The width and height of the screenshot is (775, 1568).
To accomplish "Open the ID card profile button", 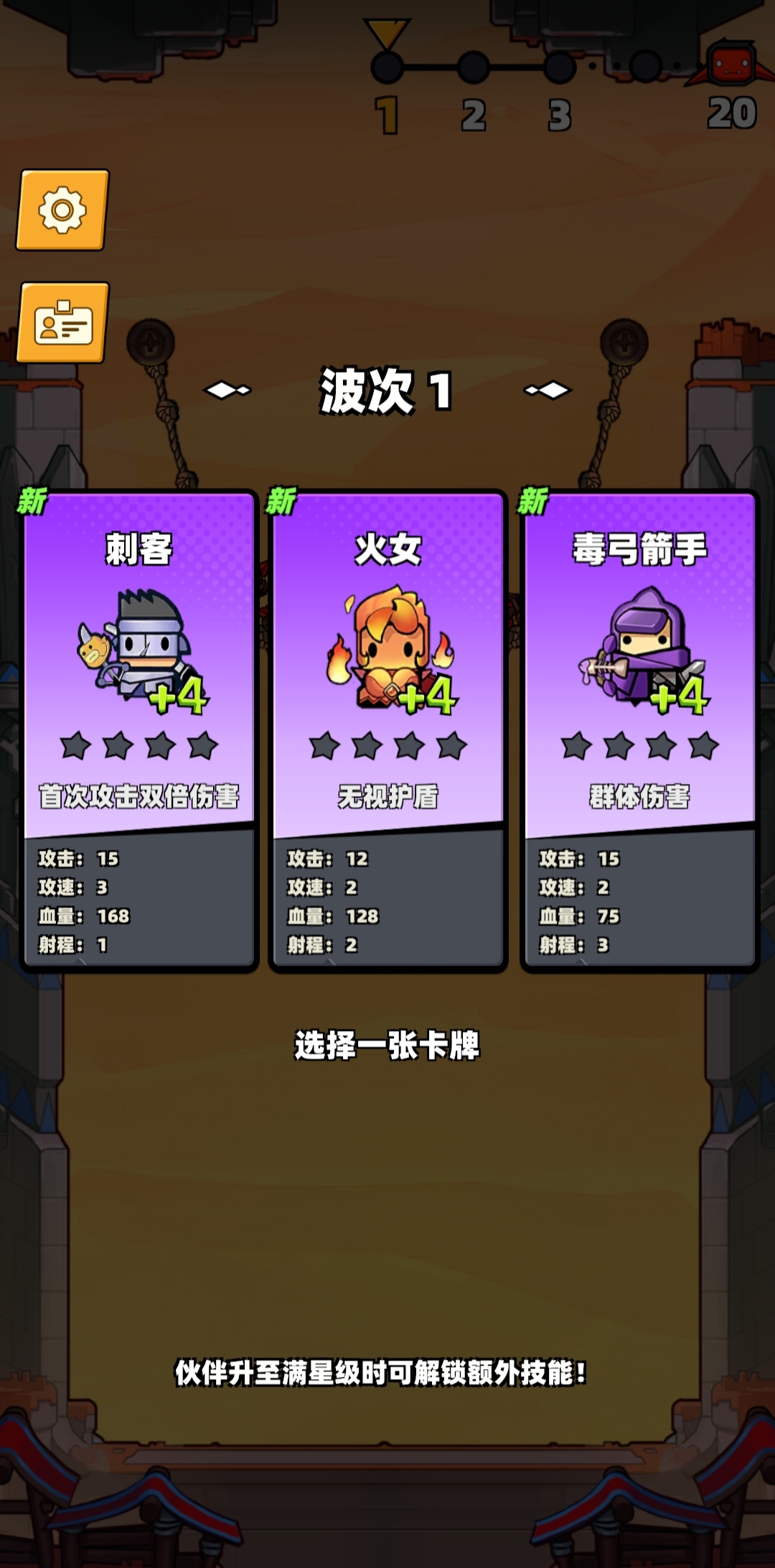I will click(63, 323).
